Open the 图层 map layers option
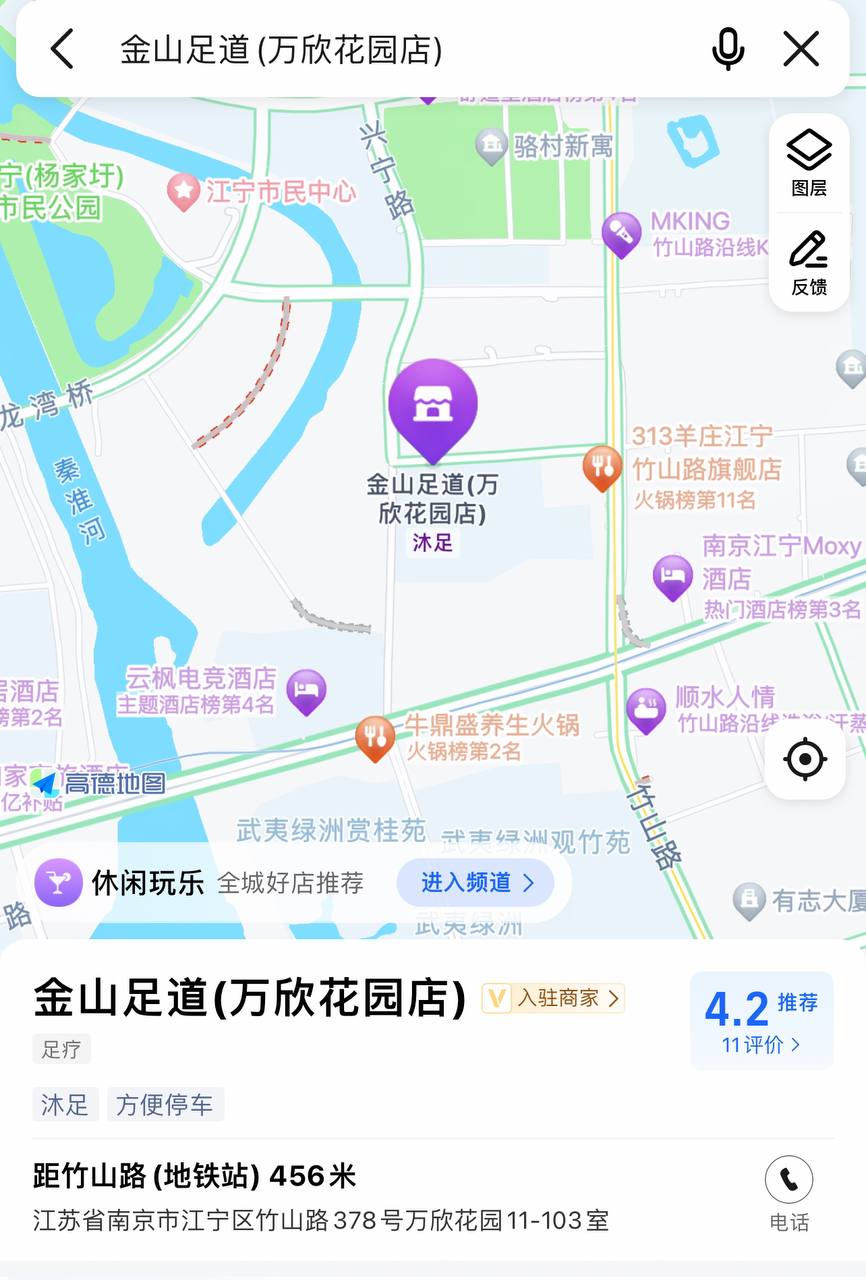 [809, 164]
